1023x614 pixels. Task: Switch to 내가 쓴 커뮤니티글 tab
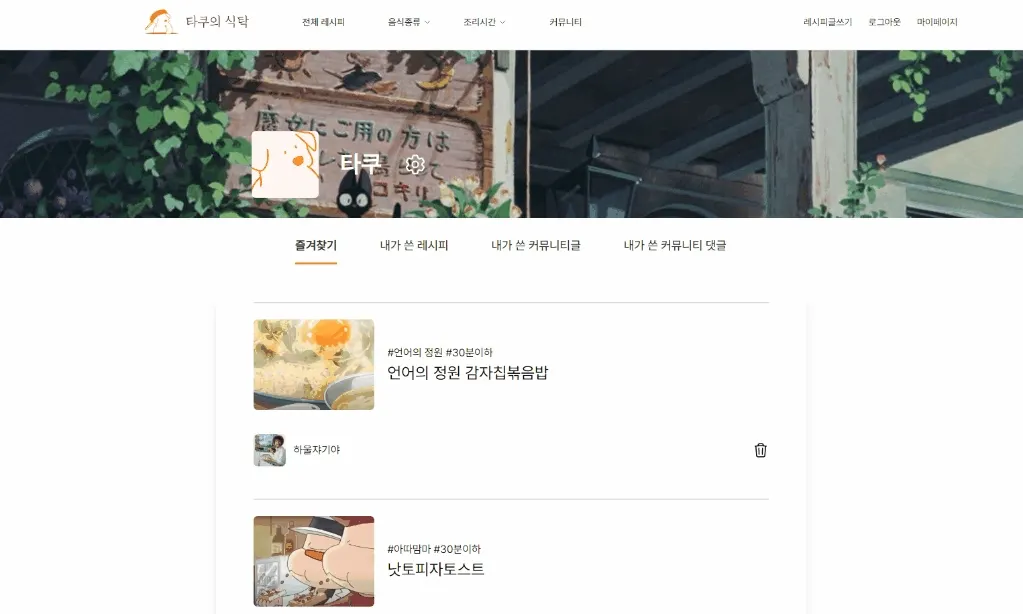pyautogui.click(x=536, y=245)
